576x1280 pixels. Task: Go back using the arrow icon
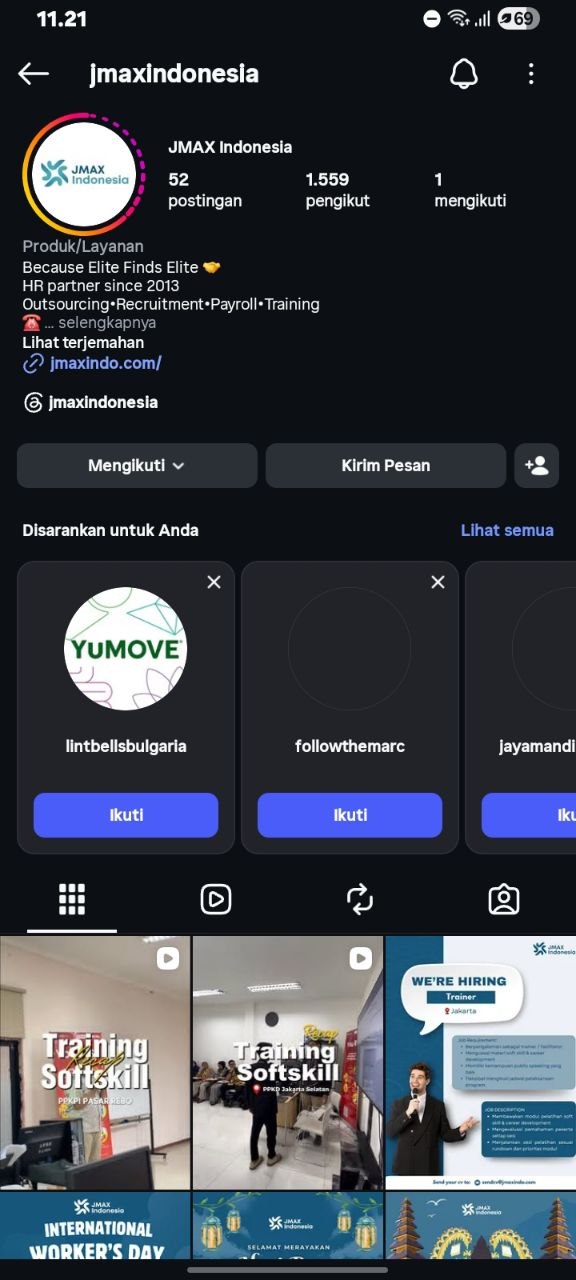(x=33, y=74)
